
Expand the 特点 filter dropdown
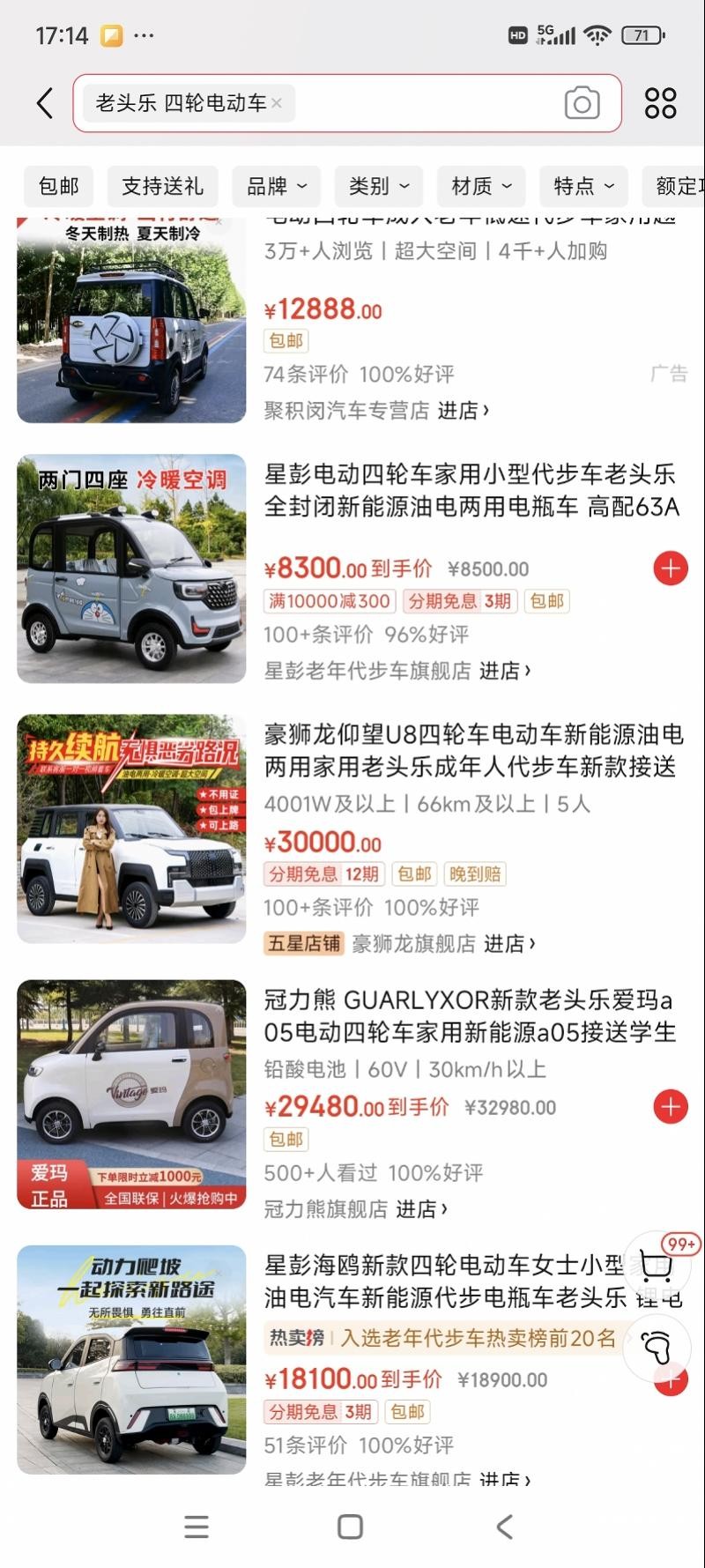[x=583, y=186]
